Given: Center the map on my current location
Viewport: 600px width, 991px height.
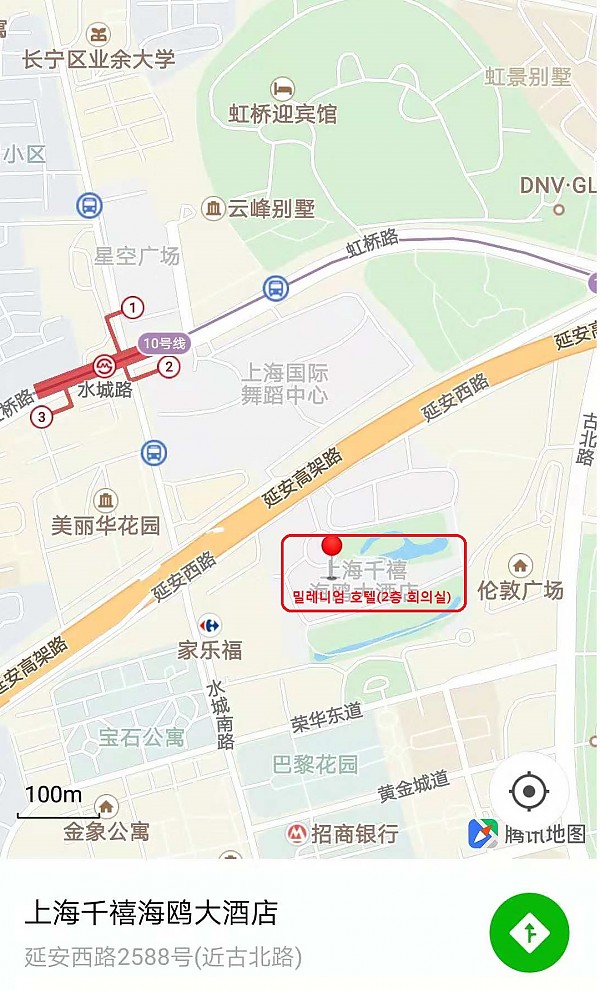Looking at the screenshot, I should point(529,792).
